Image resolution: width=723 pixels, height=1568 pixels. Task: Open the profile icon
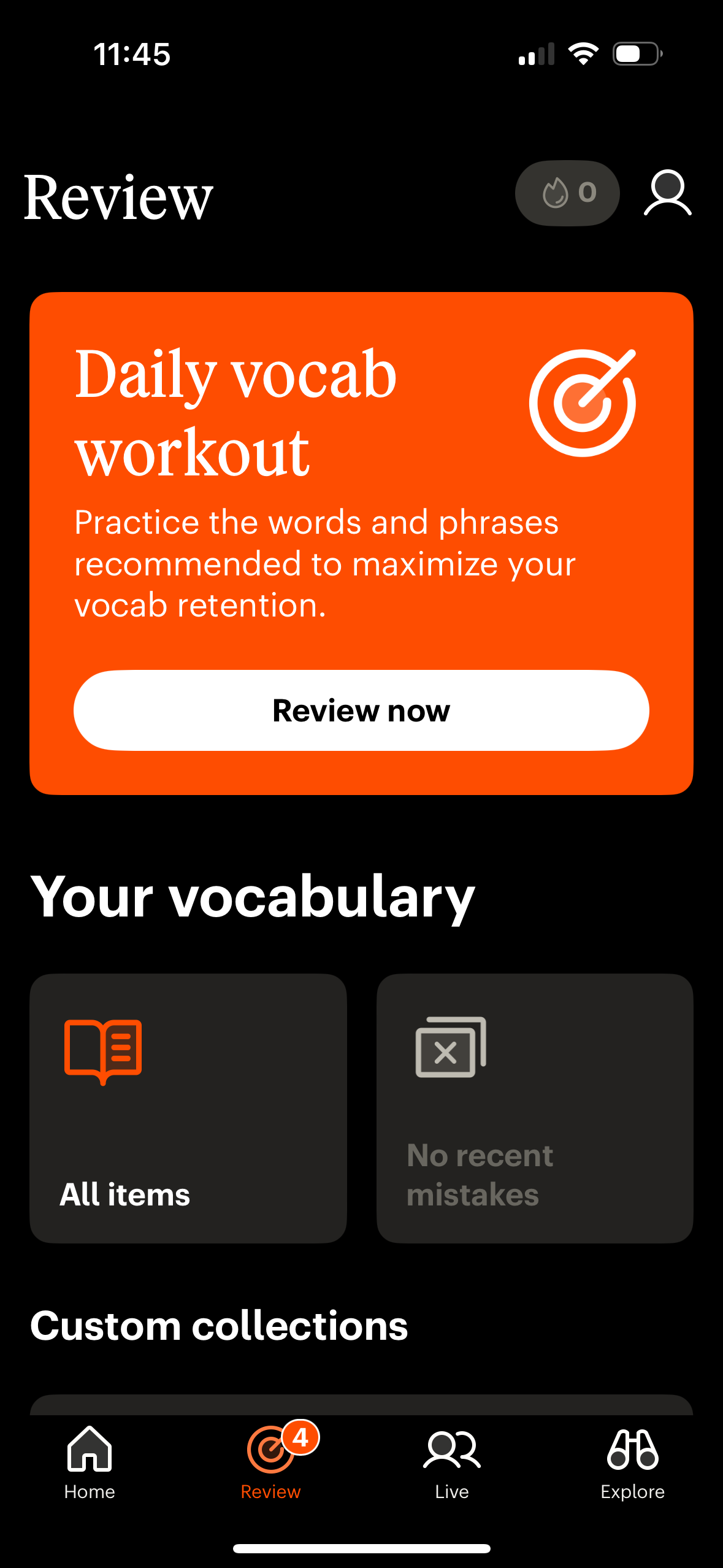pyautogui.click(x=668, y=193)
